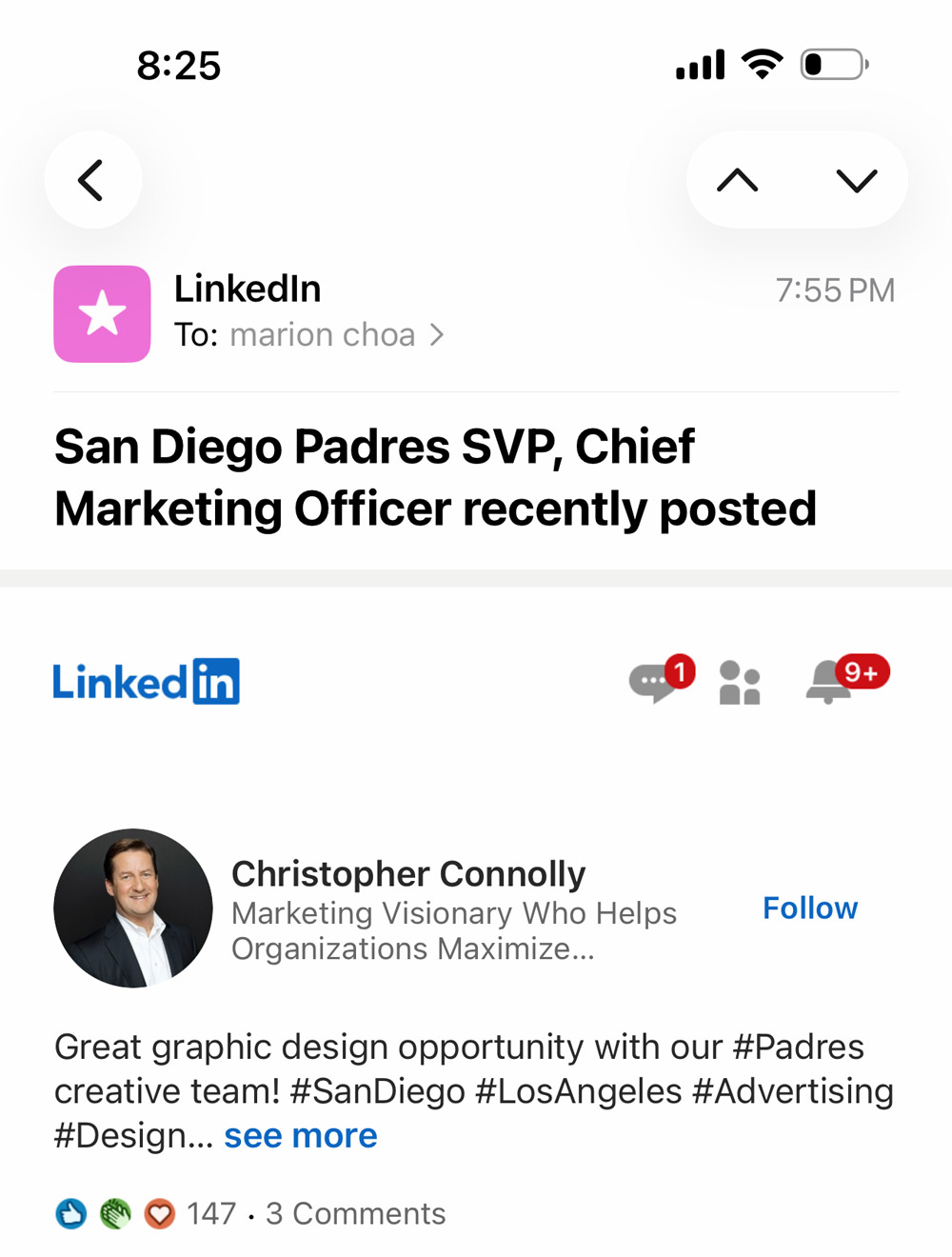
Task: Open My Network via the people icon
Action: [740, 684]
